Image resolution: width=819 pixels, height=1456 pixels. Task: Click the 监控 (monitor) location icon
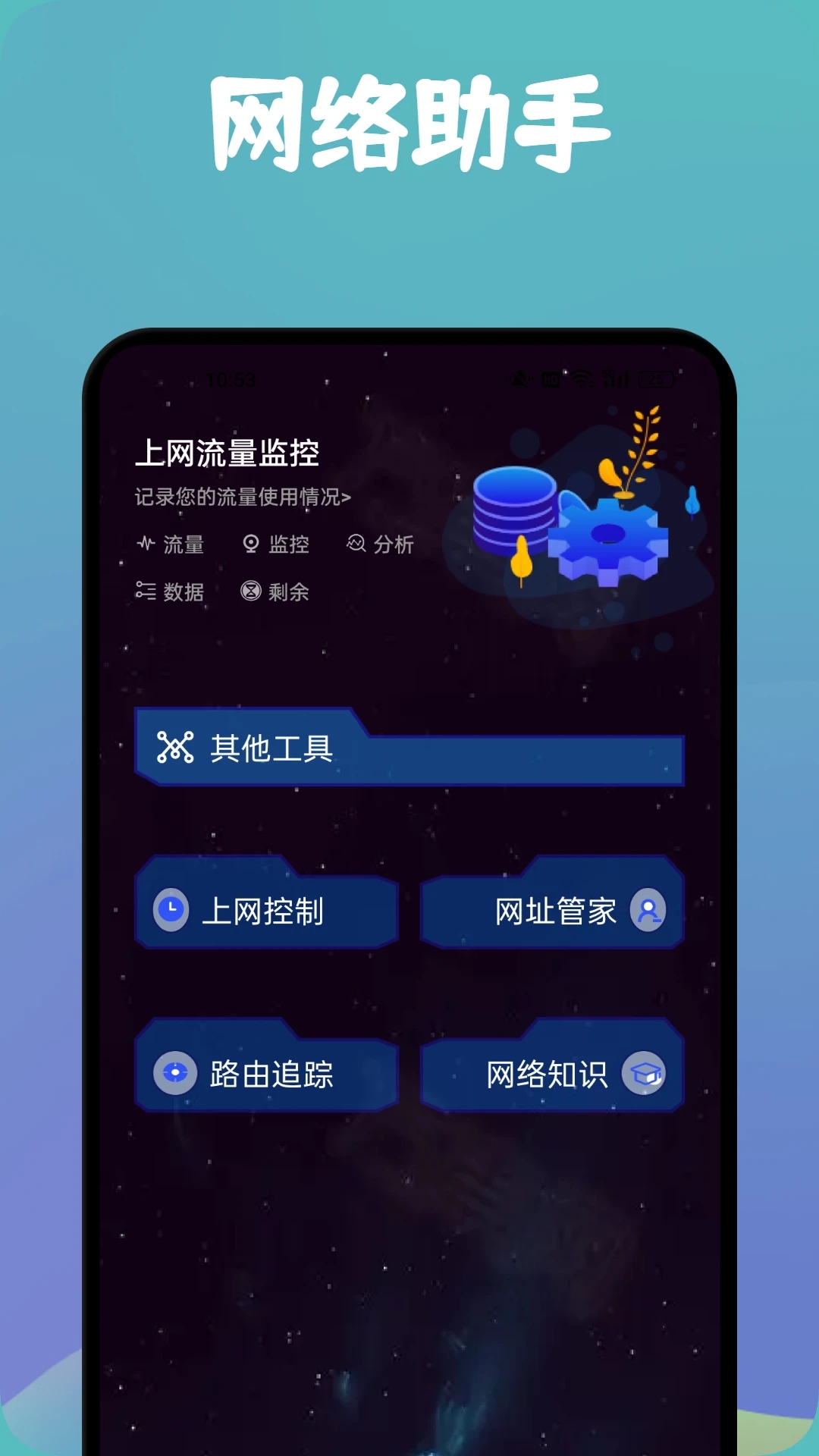pyautogui.click(x=250, y=544)
